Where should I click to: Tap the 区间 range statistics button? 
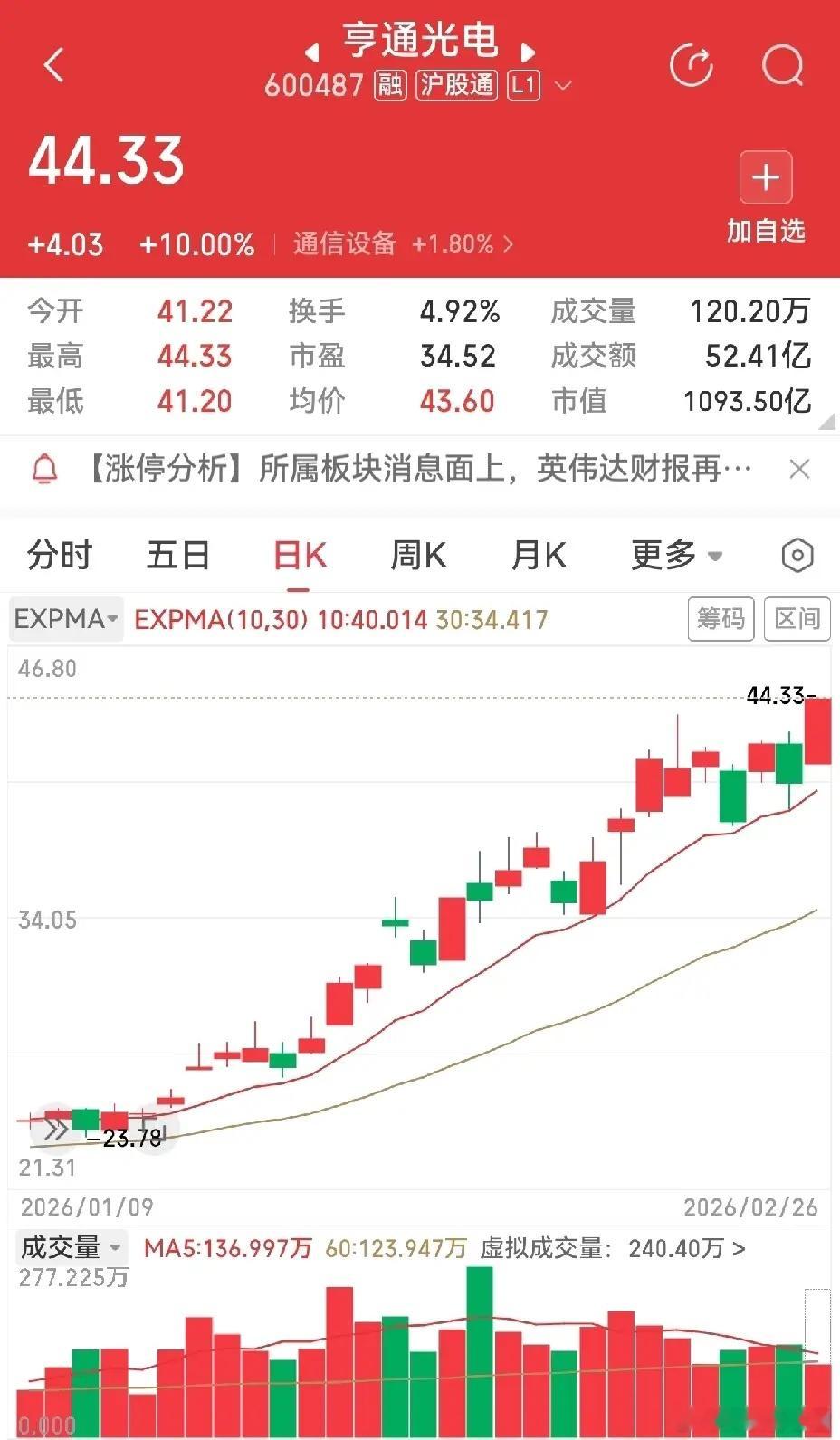797,619
